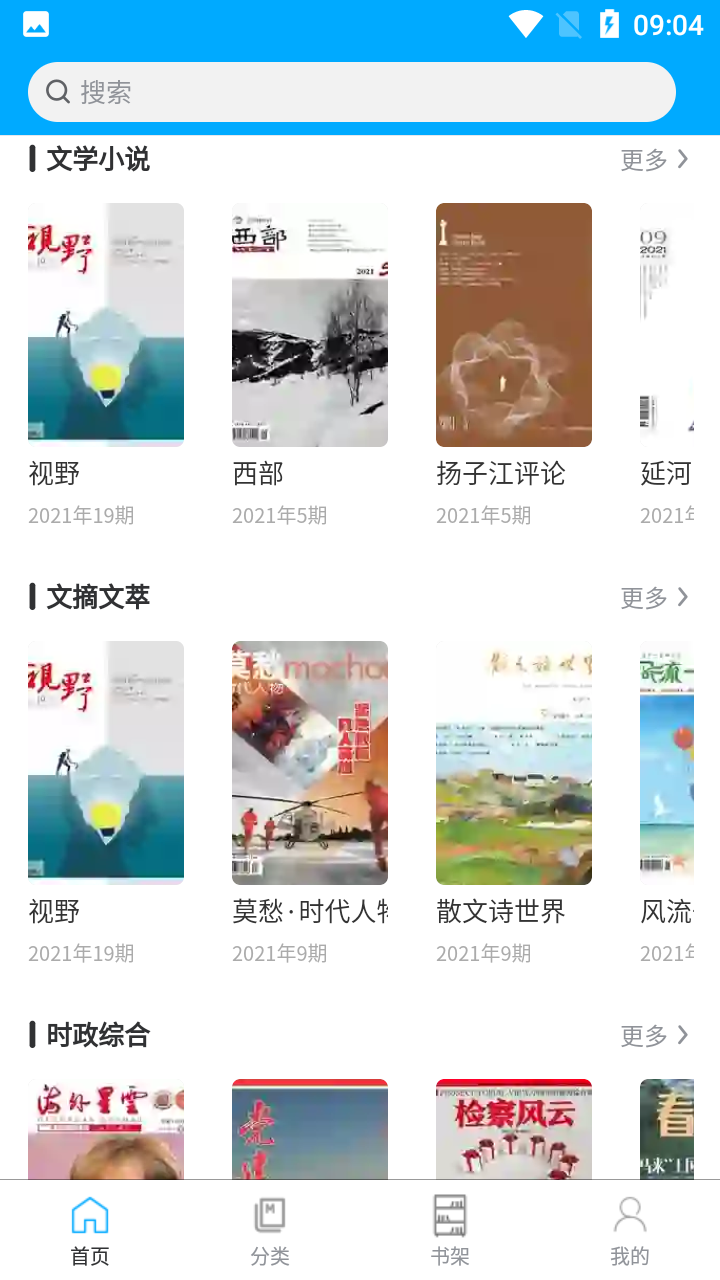Viewport: 720px width, 1280px height.
Task: Tap the 我的 profile icon
Action: pyautogui.click(x=629, y=1214)
